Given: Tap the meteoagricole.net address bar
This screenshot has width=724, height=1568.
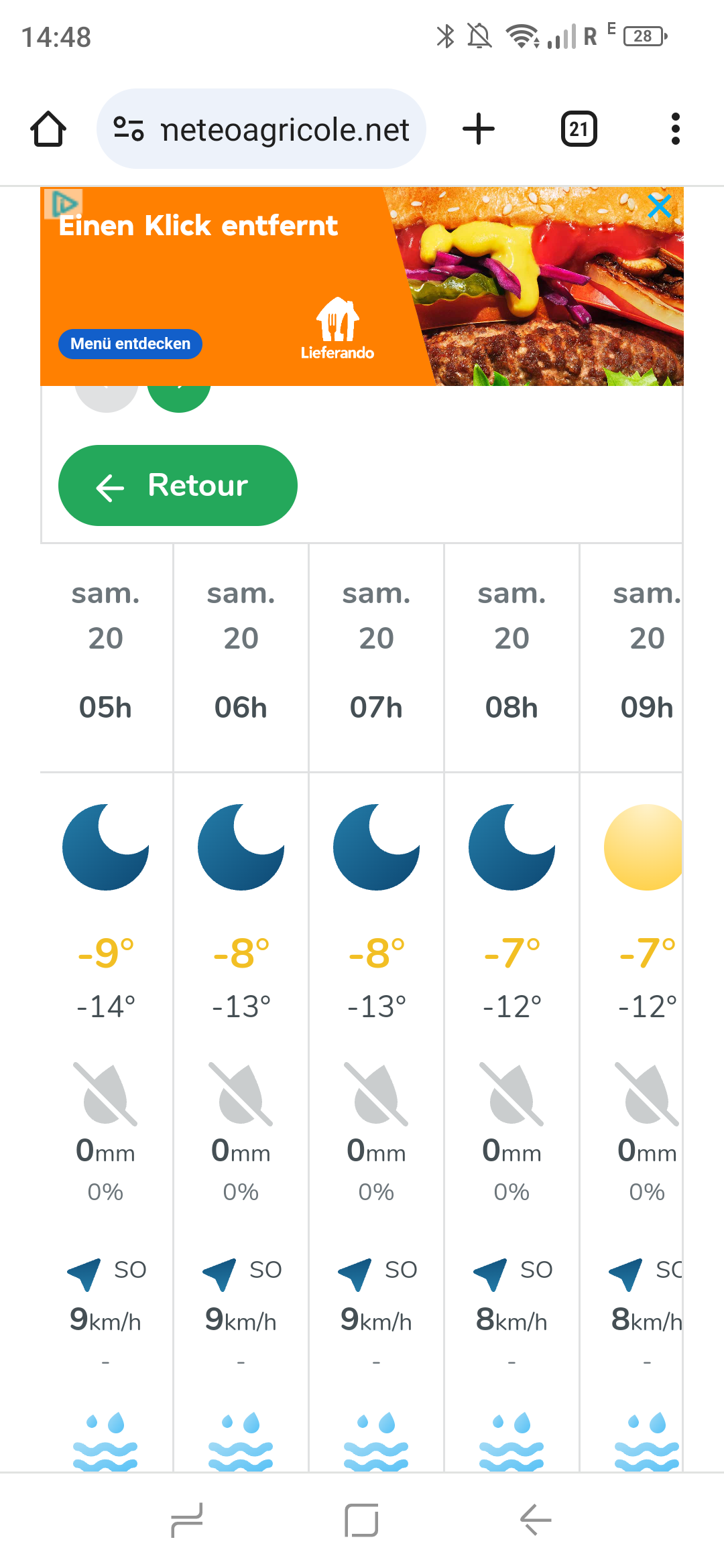Looking at the screenshot, I should click(285, 129).
